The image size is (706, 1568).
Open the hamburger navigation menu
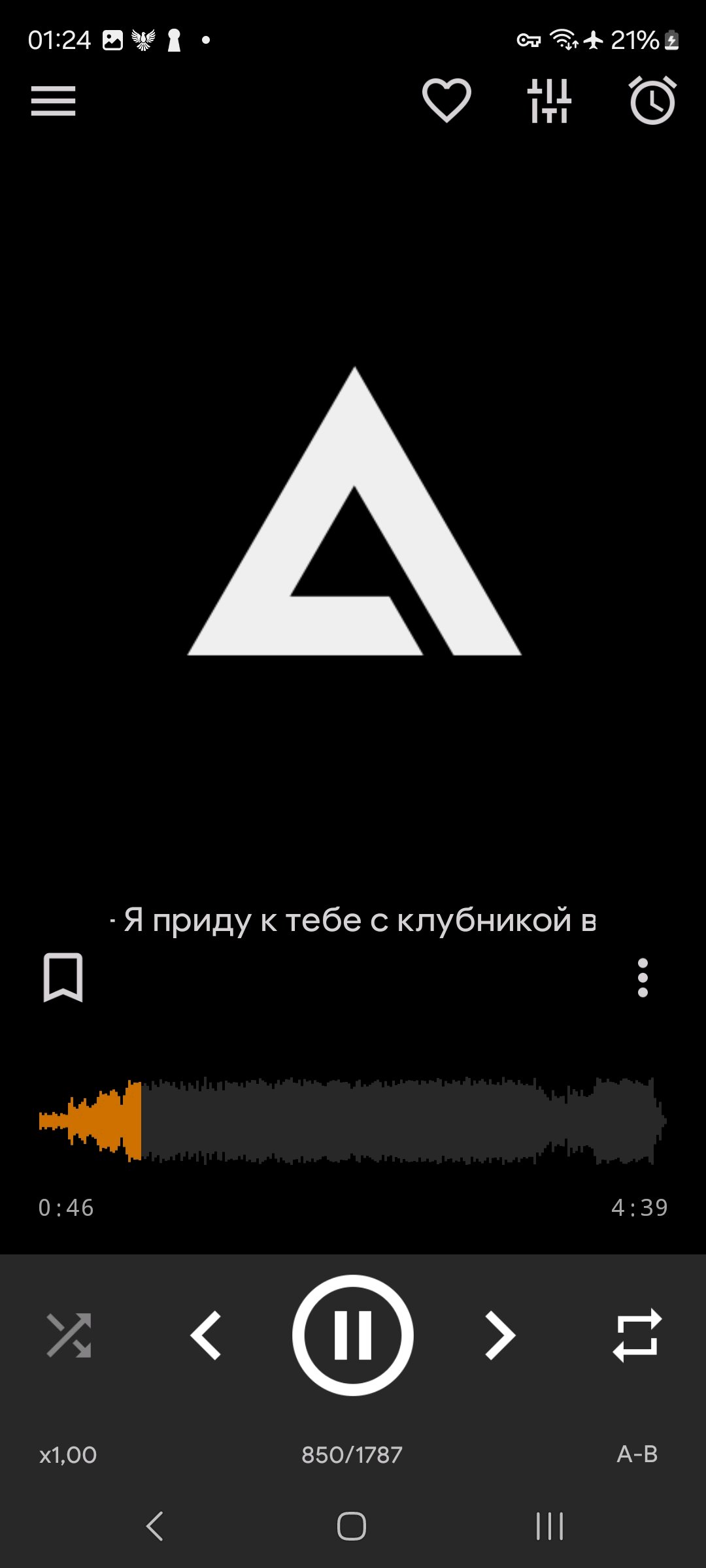(x=53, y=101)
